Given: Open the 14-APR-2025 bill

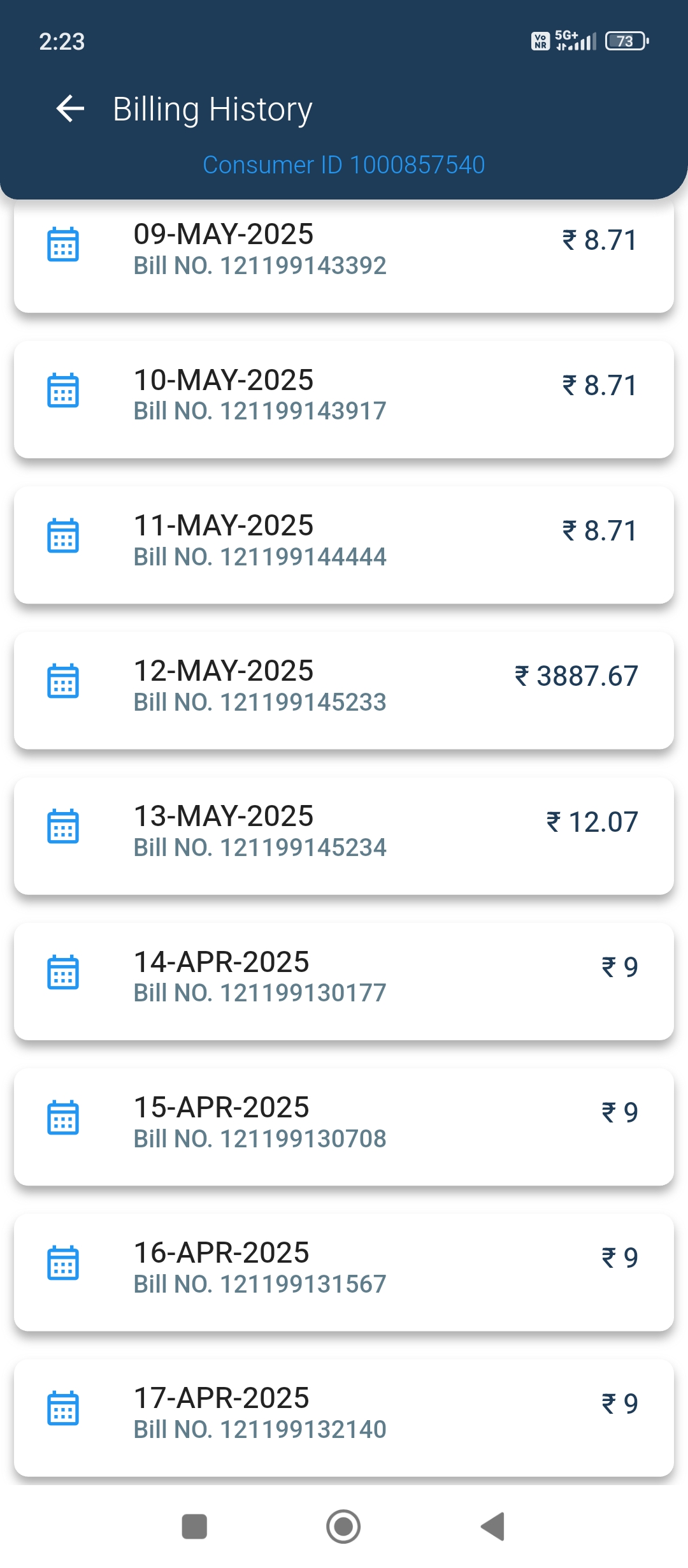Looking at the screenshot, I should 344,982.
